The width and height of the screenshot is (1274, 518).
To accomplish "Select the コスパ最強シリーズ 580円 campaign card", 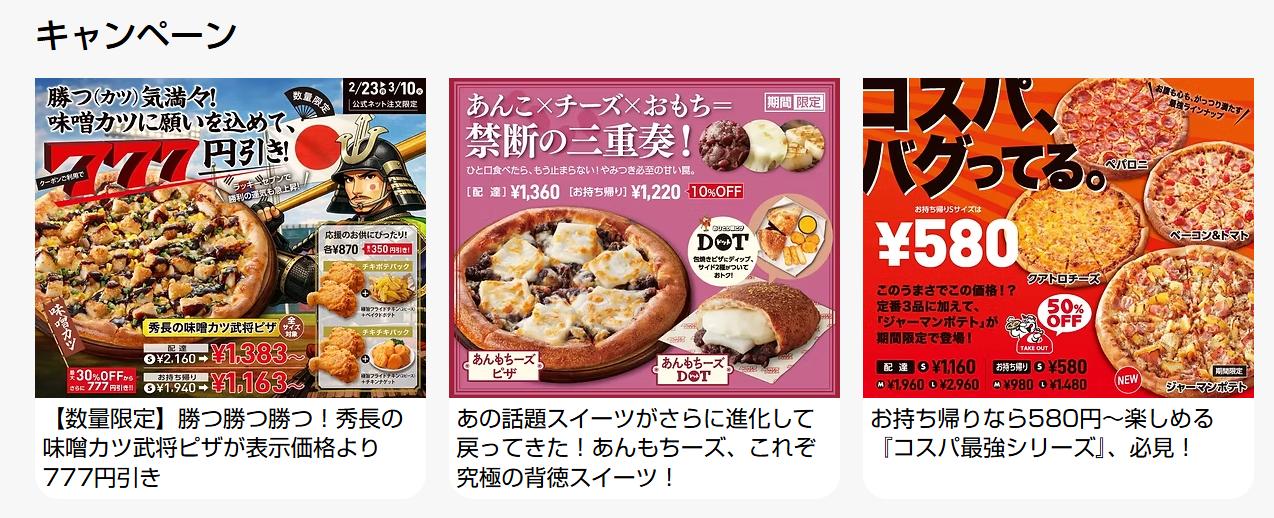I will point(1058,285).
